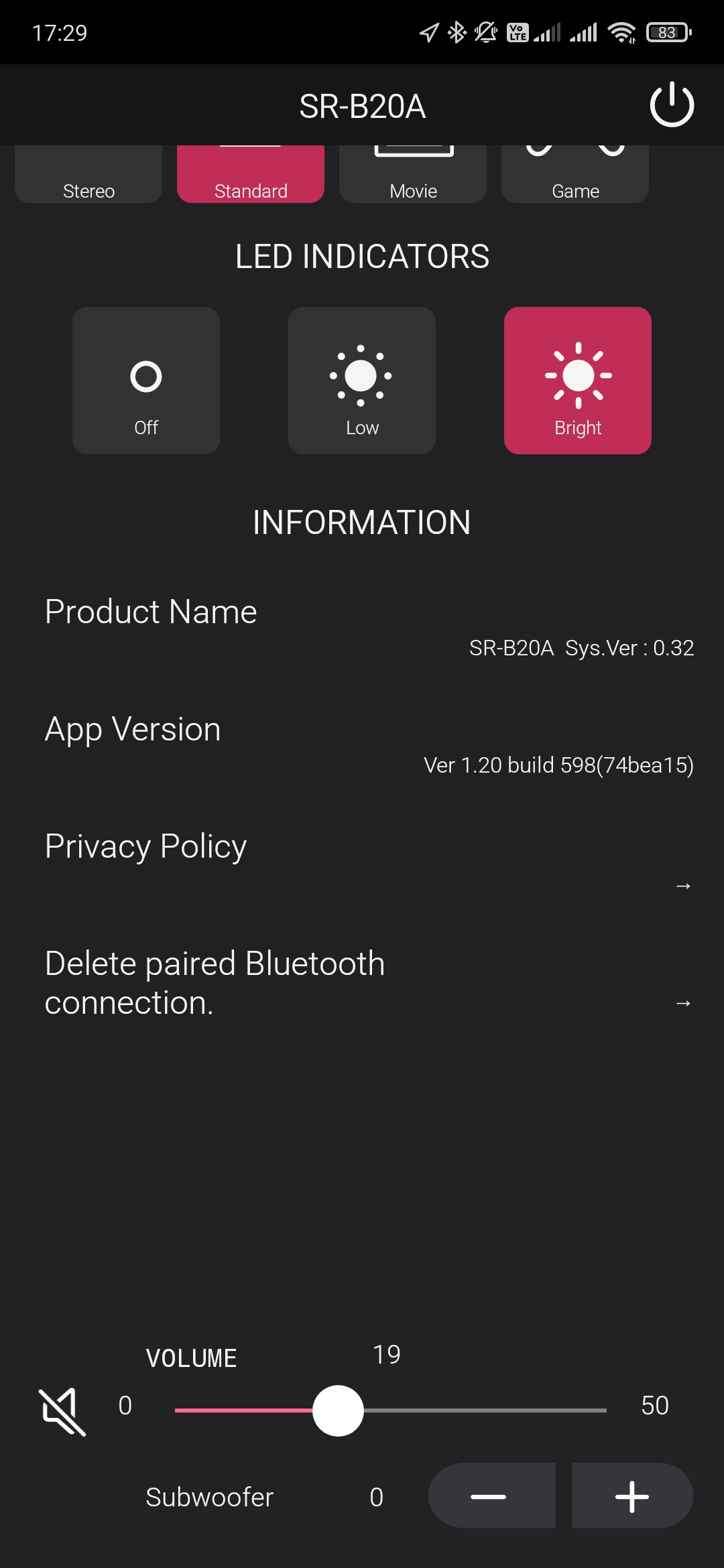The width and height of the screenshot is (724, 1568).
Task: Switch to Movie sound mode
Action: (413, 177)
